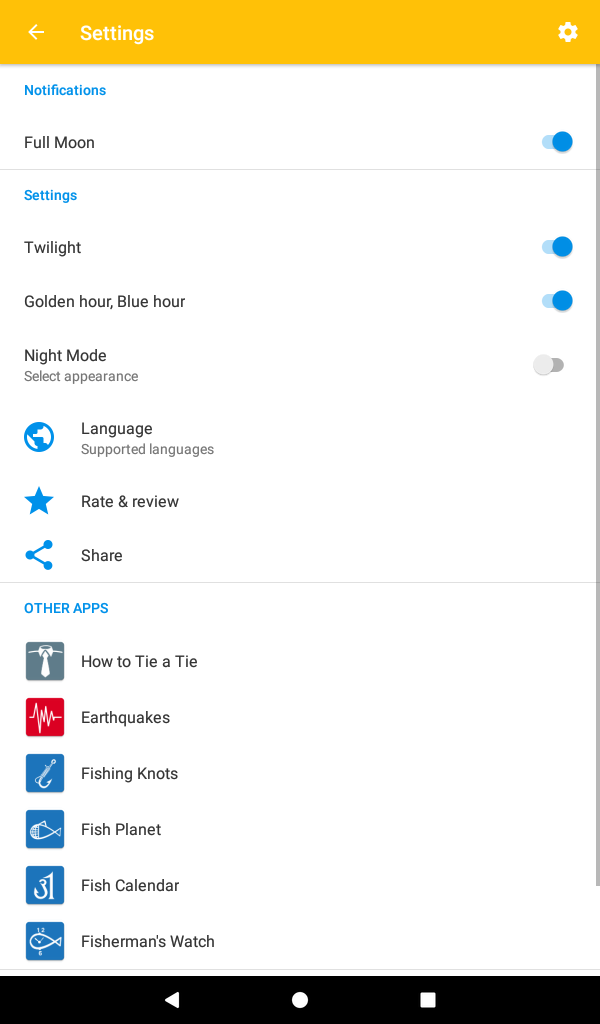
Task: Share the app
Action: pyautogui.click(x=300, y=555)
